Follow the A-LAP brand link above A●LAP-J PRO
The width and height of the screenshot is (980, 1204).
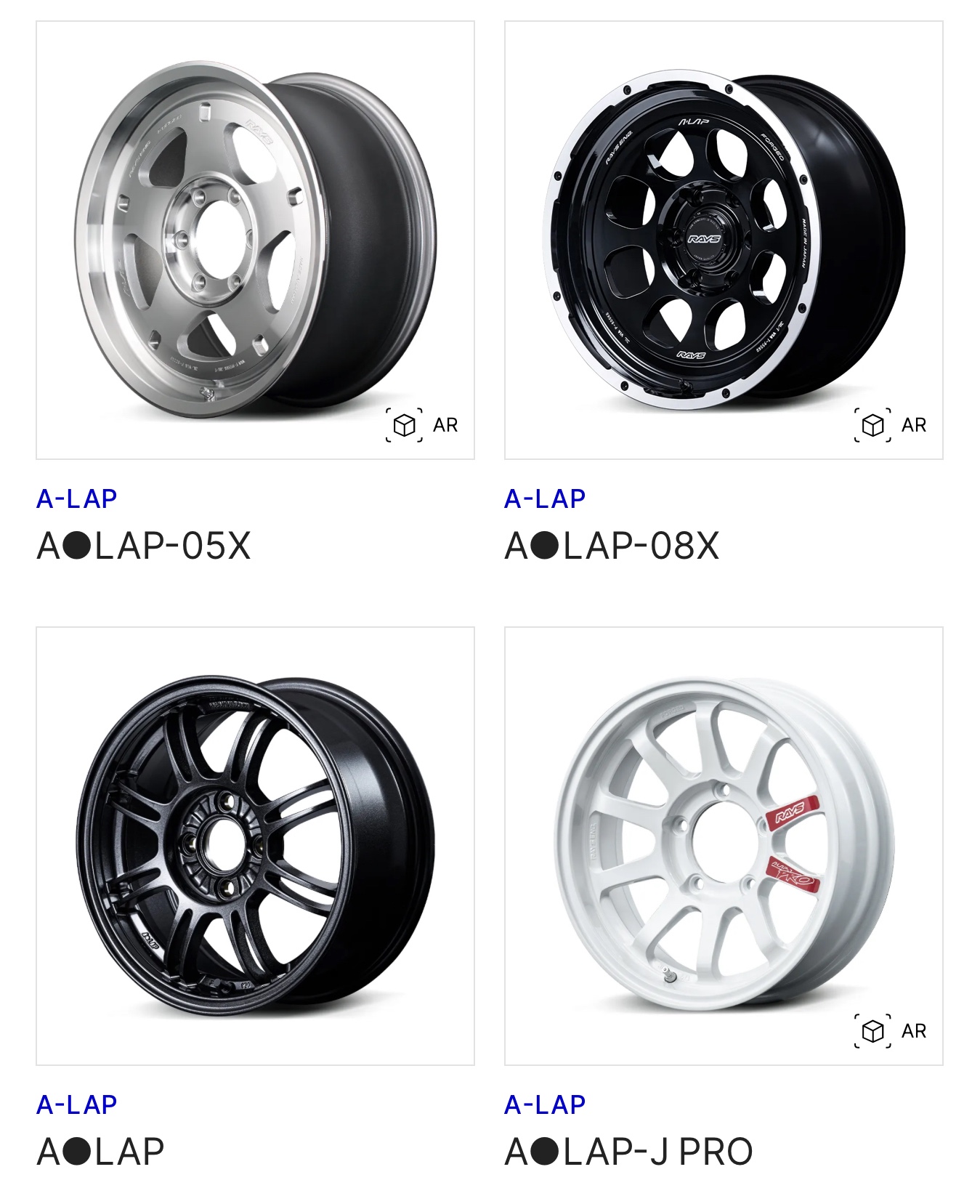(x=546, y=1105)
